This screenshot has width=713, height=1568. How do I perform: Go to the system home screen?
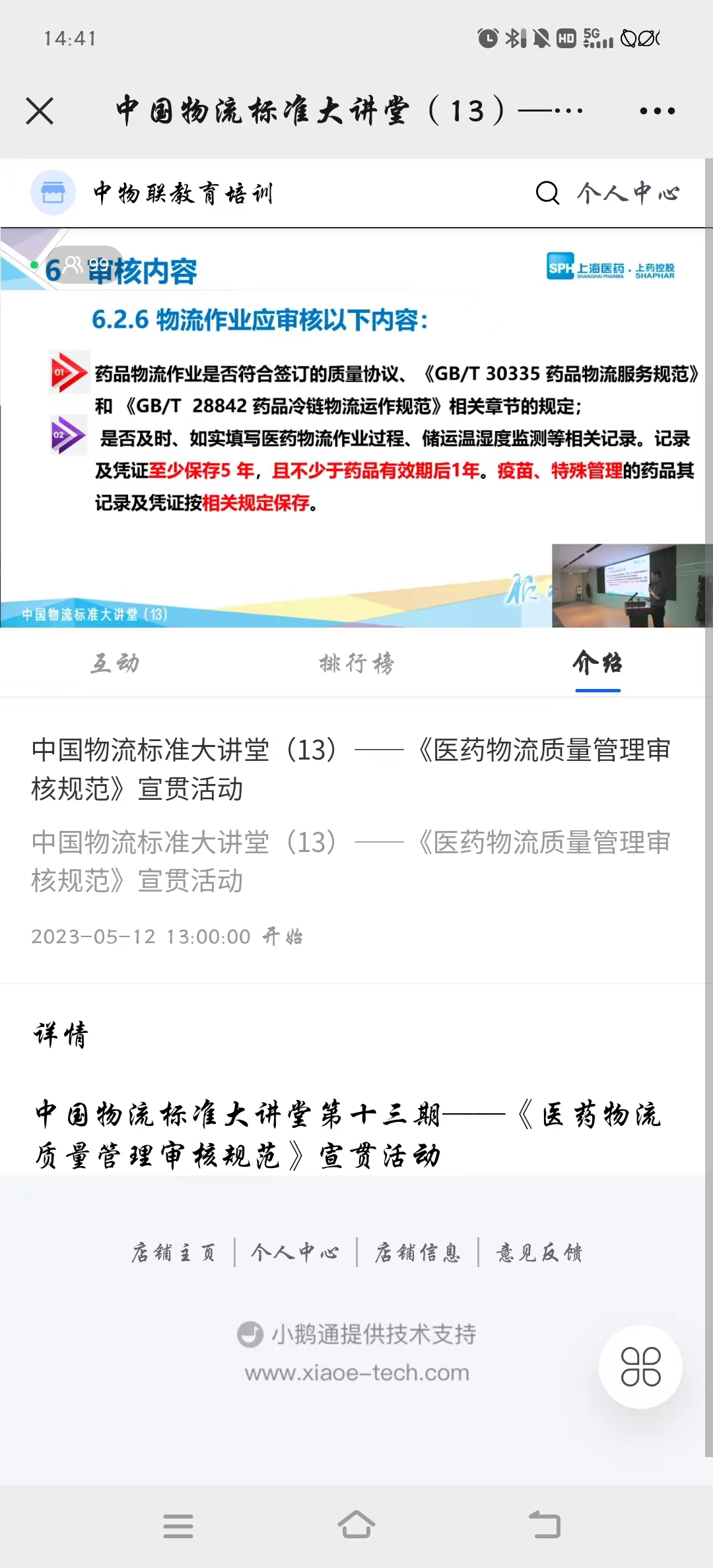point(356,1526)
